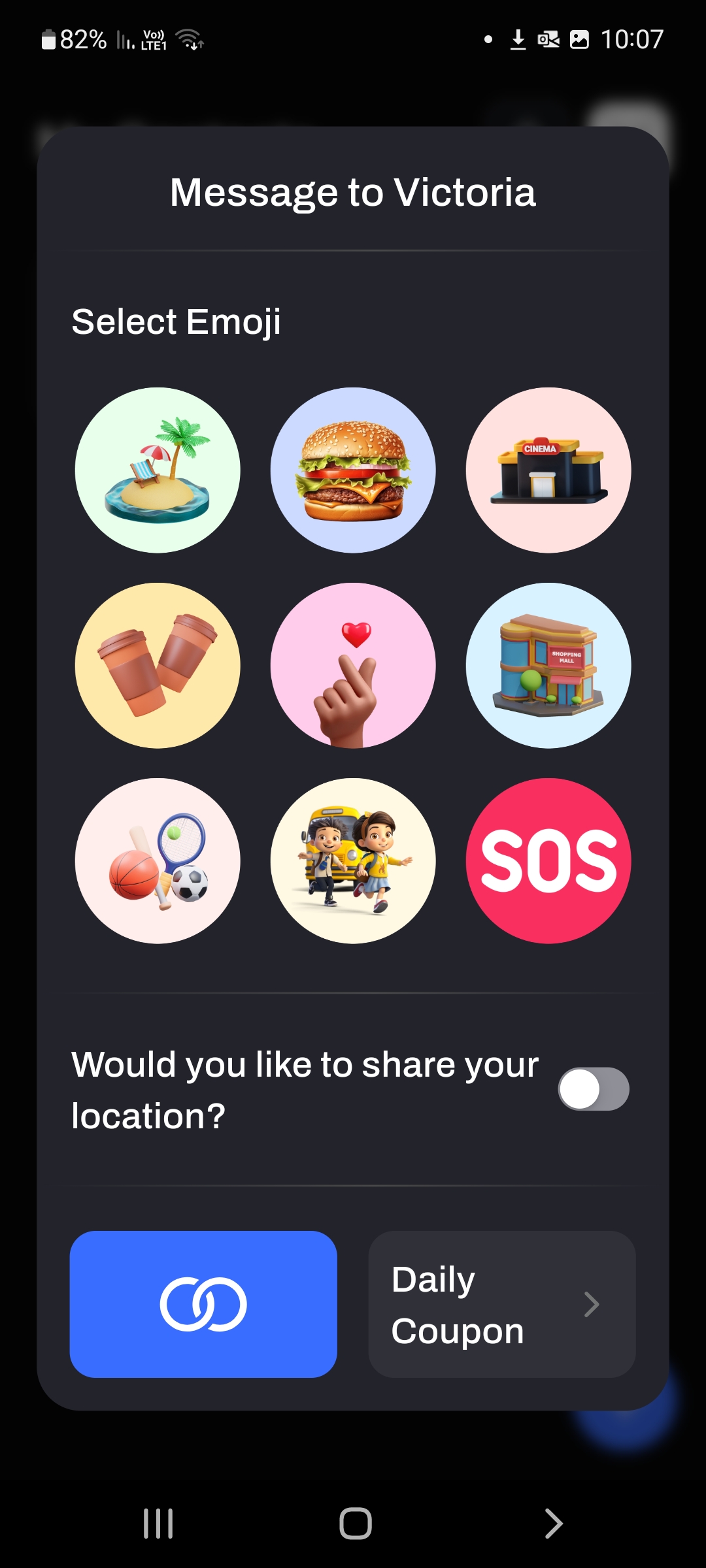Select the sports balls emoji
This screenshot has height=1568, width=706.
tap(158, 860)
